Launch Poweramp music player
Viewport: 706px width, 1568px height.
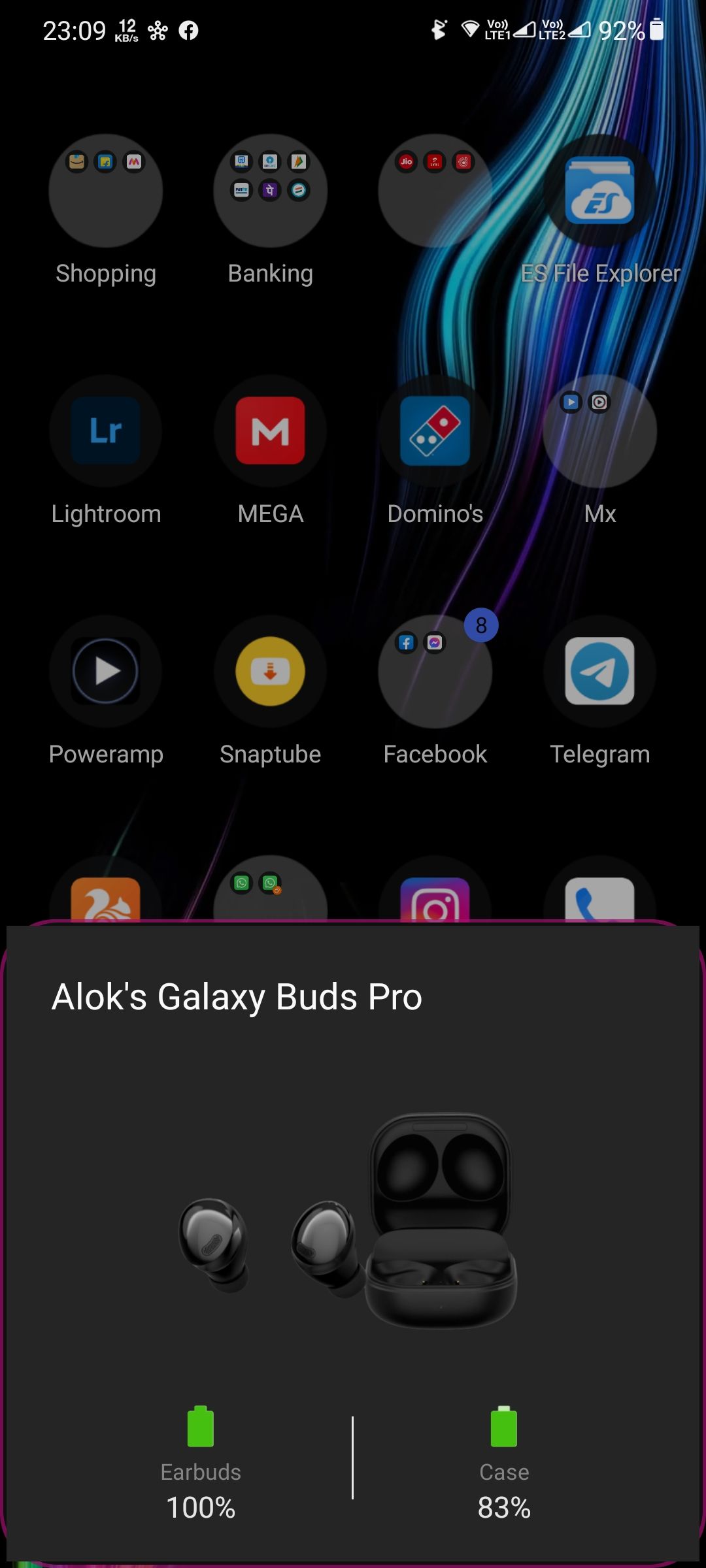(106, 672)
